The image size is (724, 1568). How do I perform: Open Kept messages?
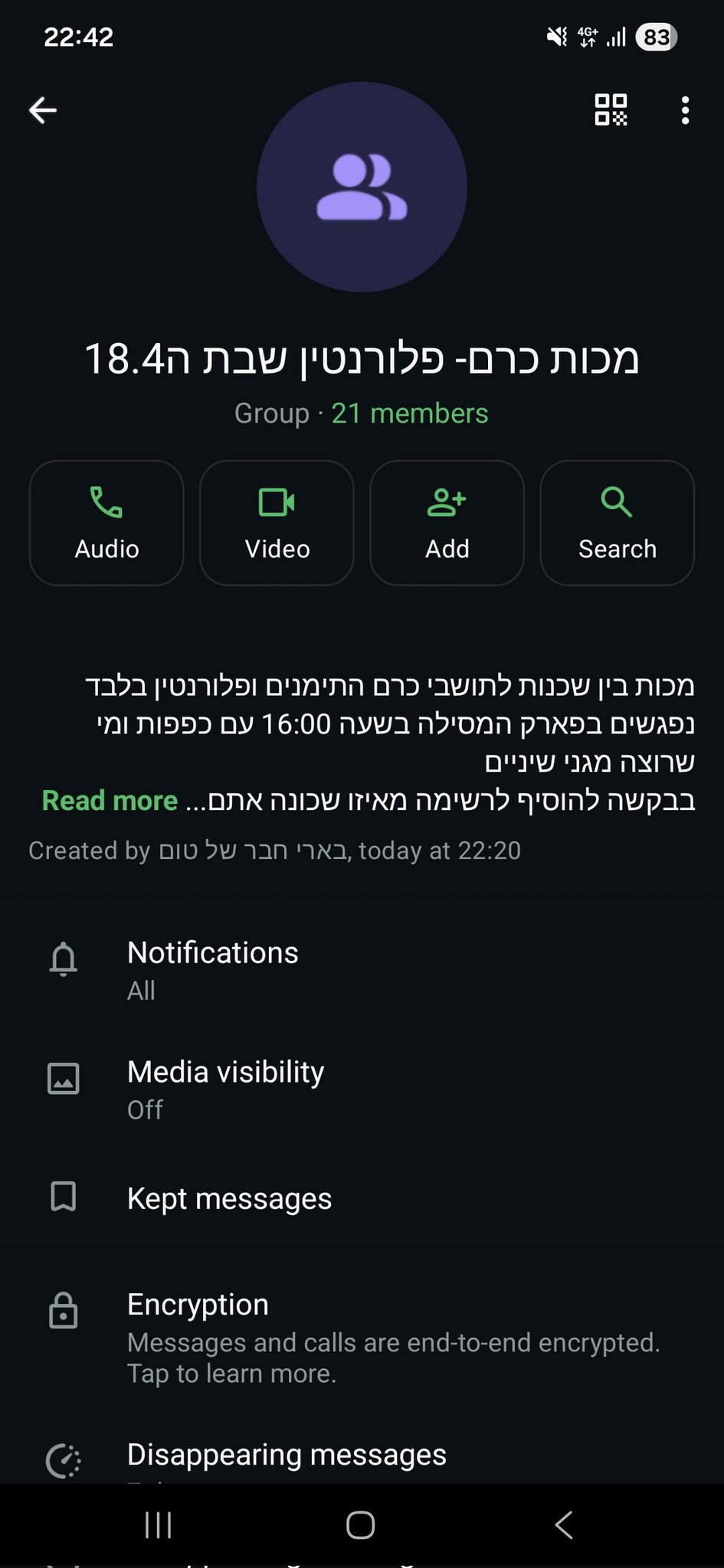click(x=362, y=1198)
